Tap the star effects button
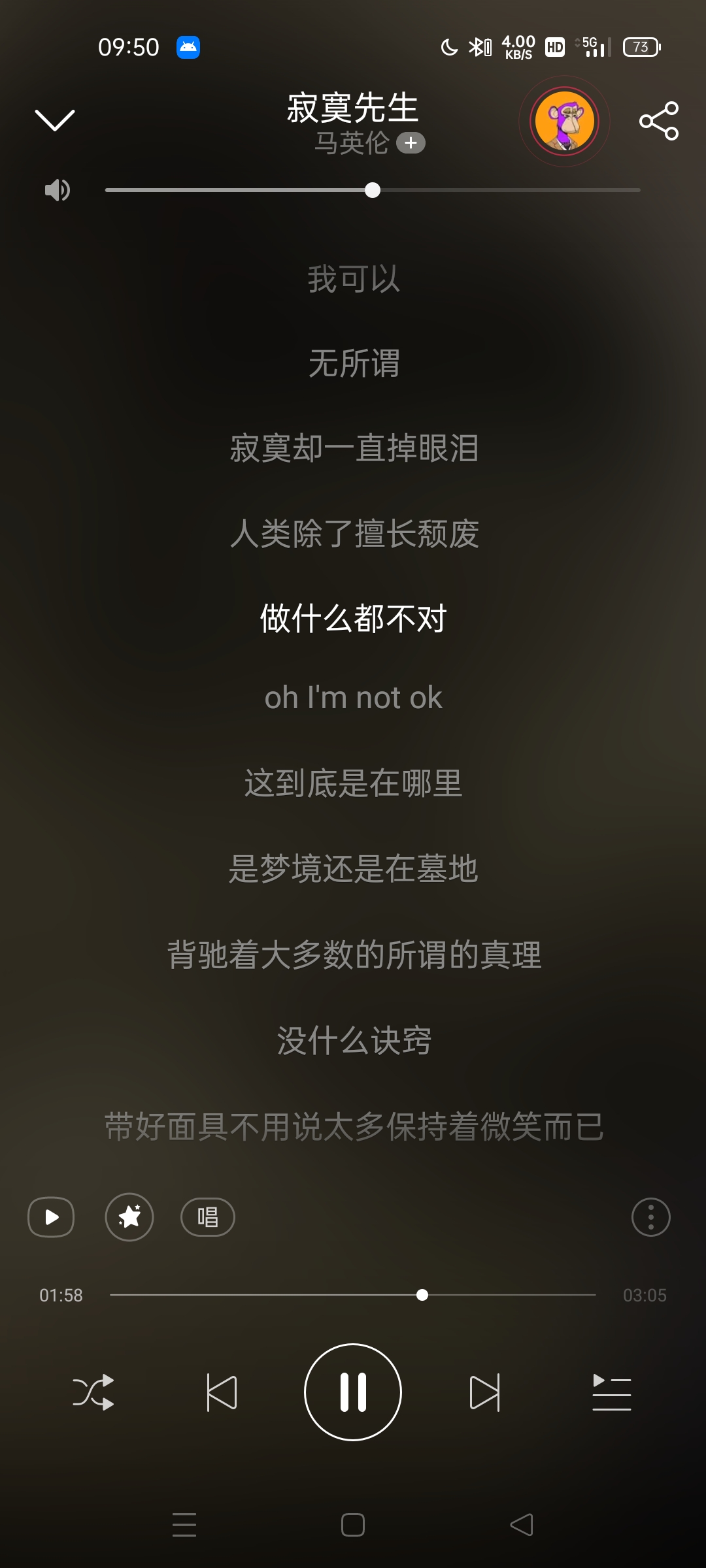The height and width of the screenshot is (1568, 706). [x=129, y=1217]
